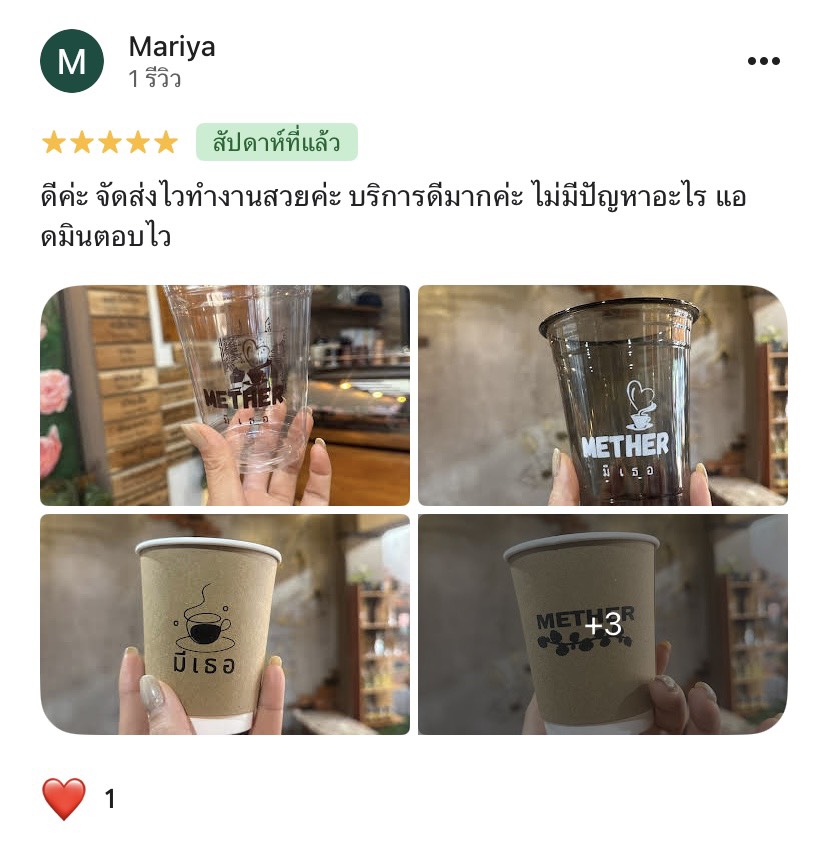
Task: Open the three-dot menu on Mariya's review
Action: (x=763, y=62)
